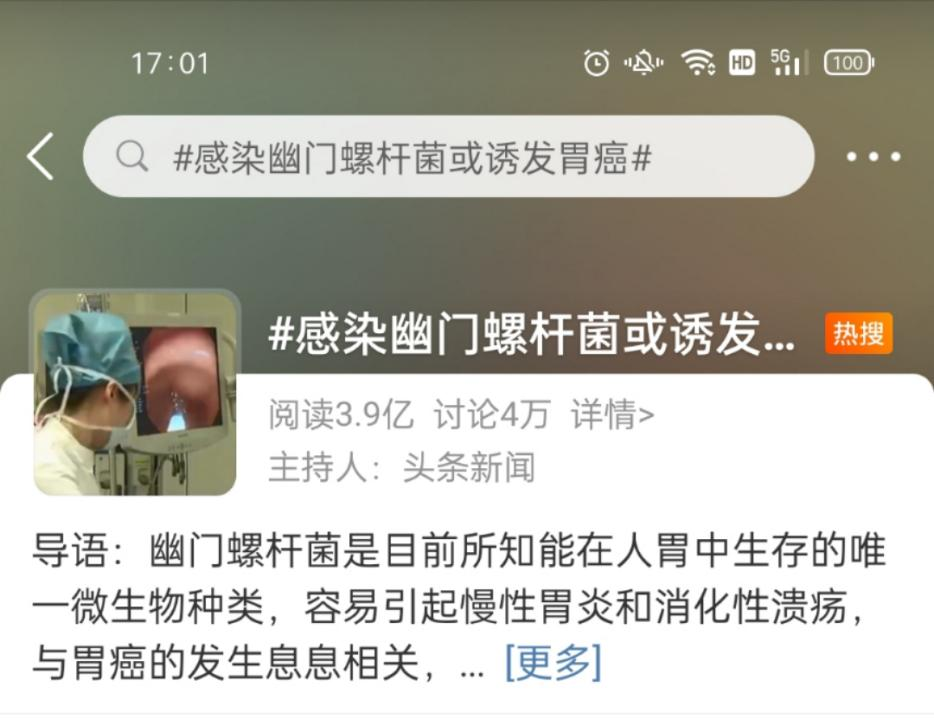Screen dimensions: 934x719
Task: Open the topic cover image
Action: (x=135, y=394)
